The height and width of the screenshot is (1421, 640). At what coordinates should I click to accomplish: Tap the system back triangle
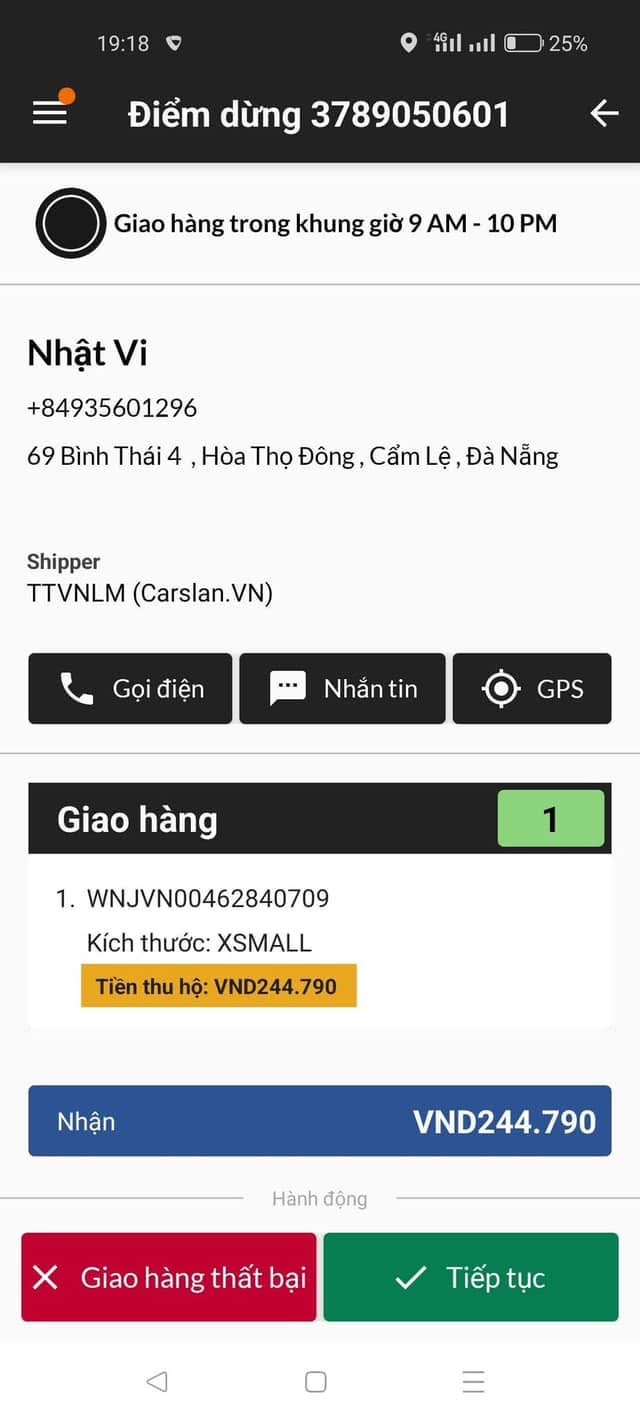click(157, 1382)
